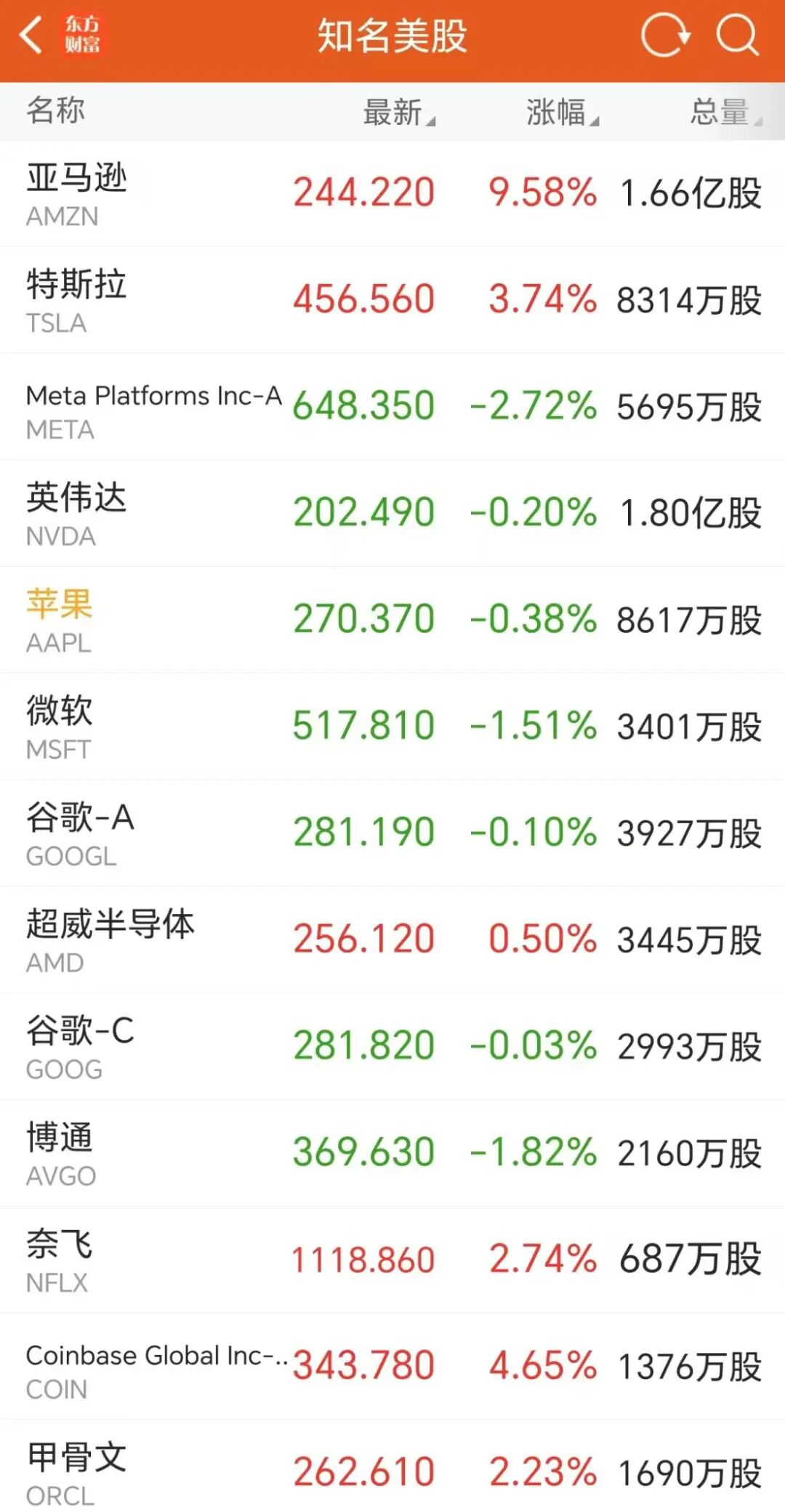
Task: Refresh the stock quotes list
Action: point(665,35)
